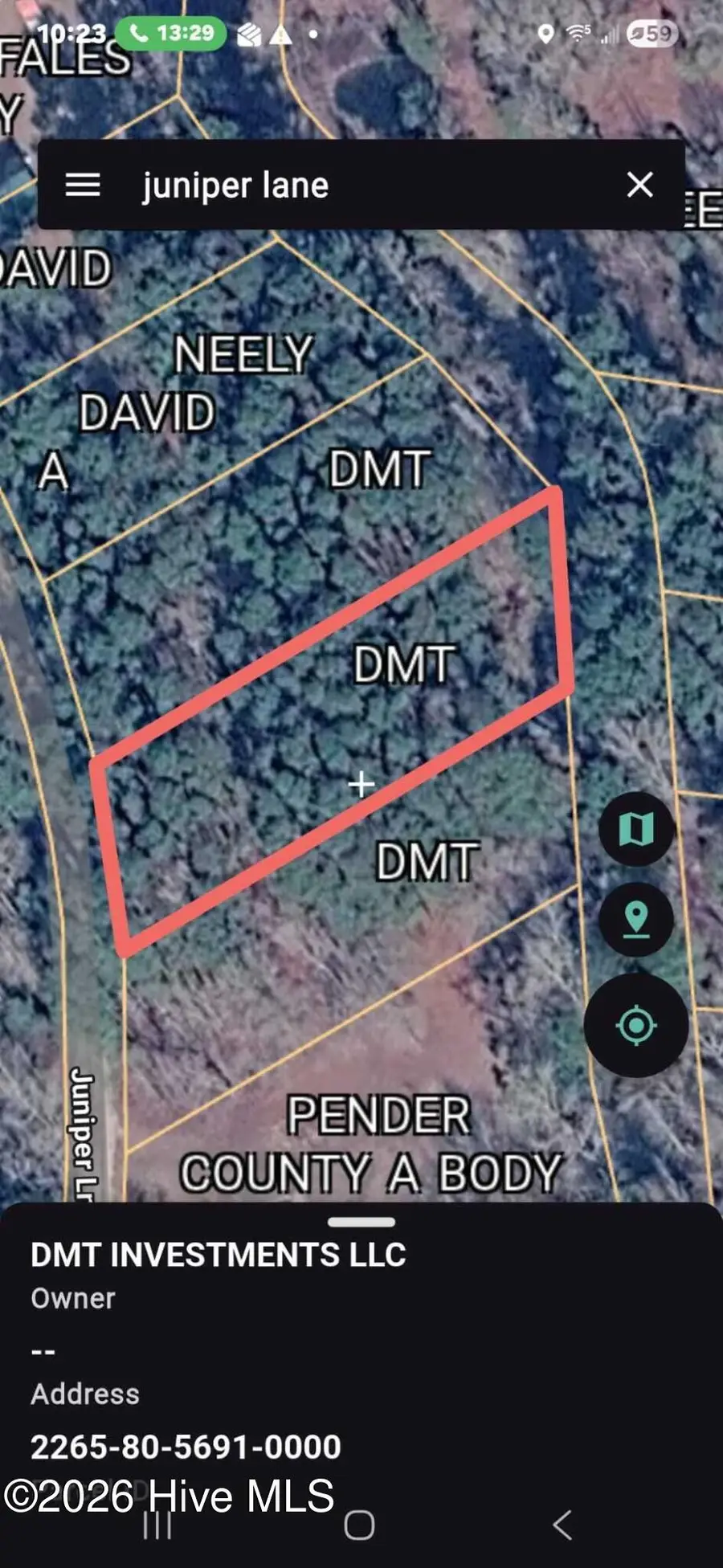Tap owner name DMT INVESTMENTS LLC
This screenshot has height=1568, width=723.
click(218, 1255)
